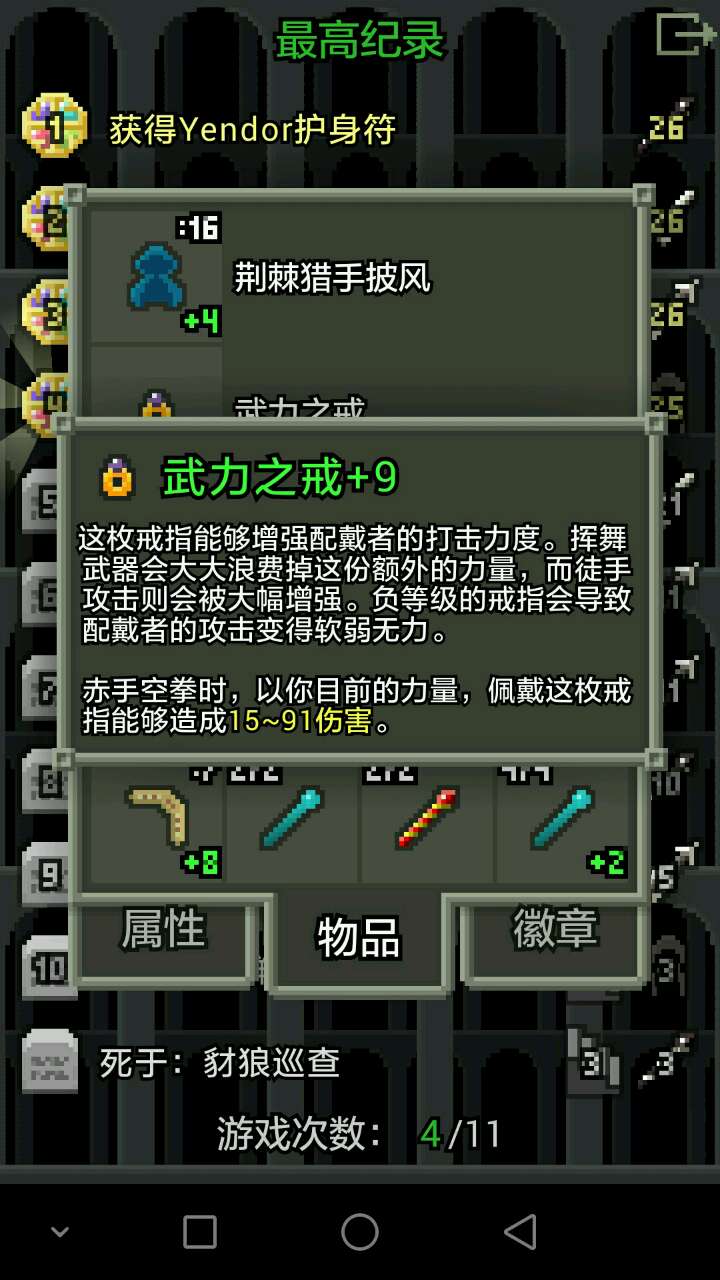
Task: Tap the teal wand +2 slot
Action: 562,822
